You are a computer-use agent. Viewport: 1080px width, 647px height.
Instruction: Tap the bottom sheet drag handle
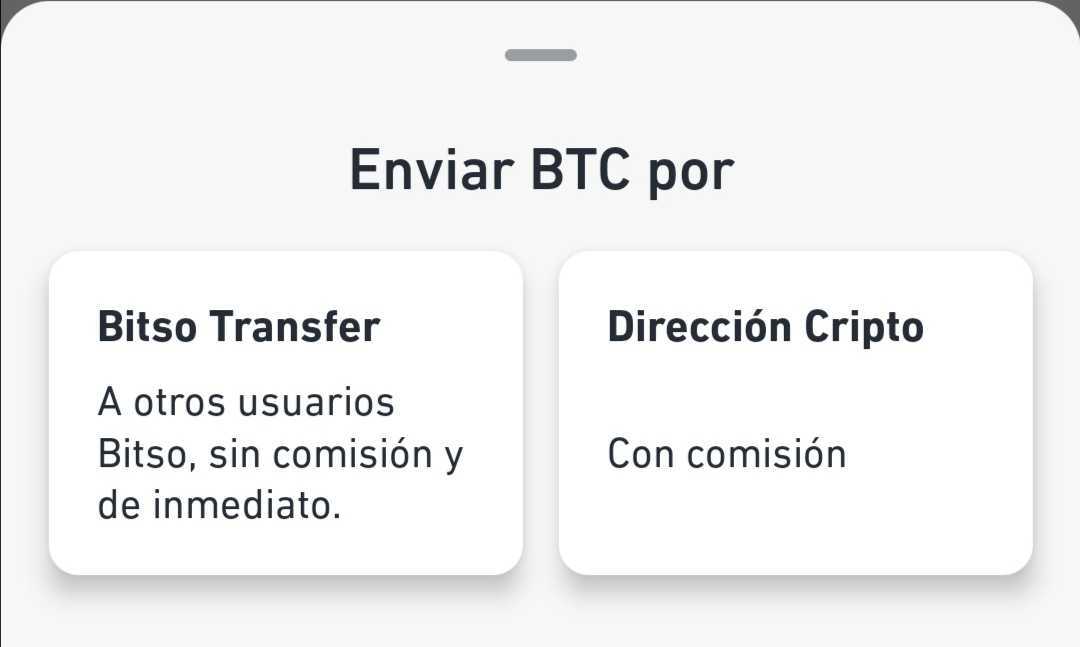(540, 55)
